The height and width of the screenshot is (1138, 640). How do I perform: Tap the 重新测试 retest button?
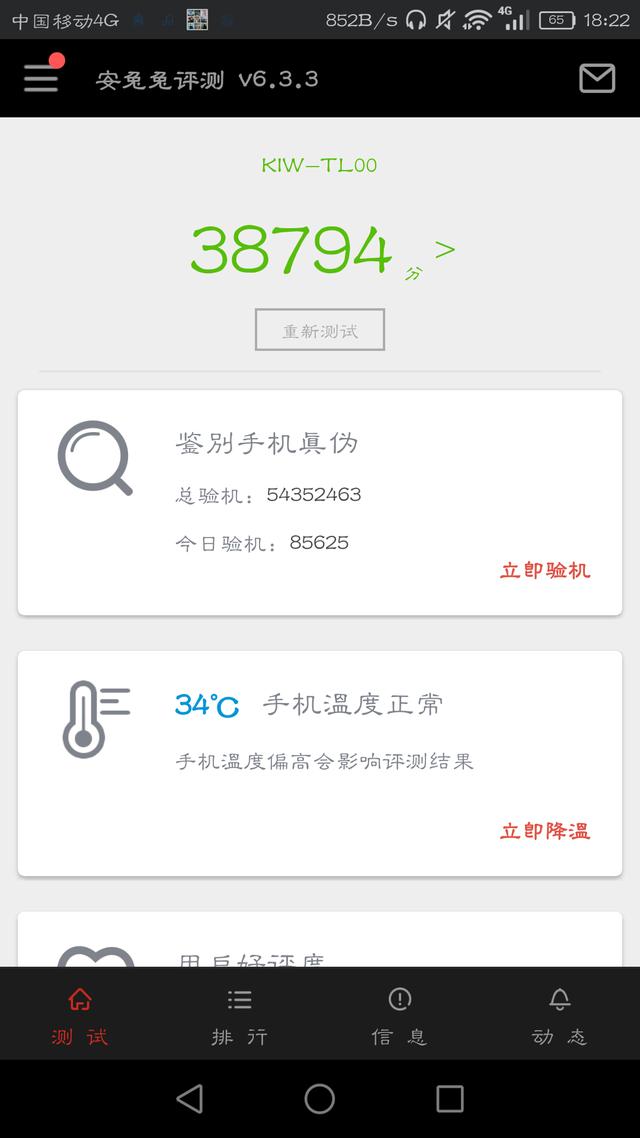(x=320, y=330)
